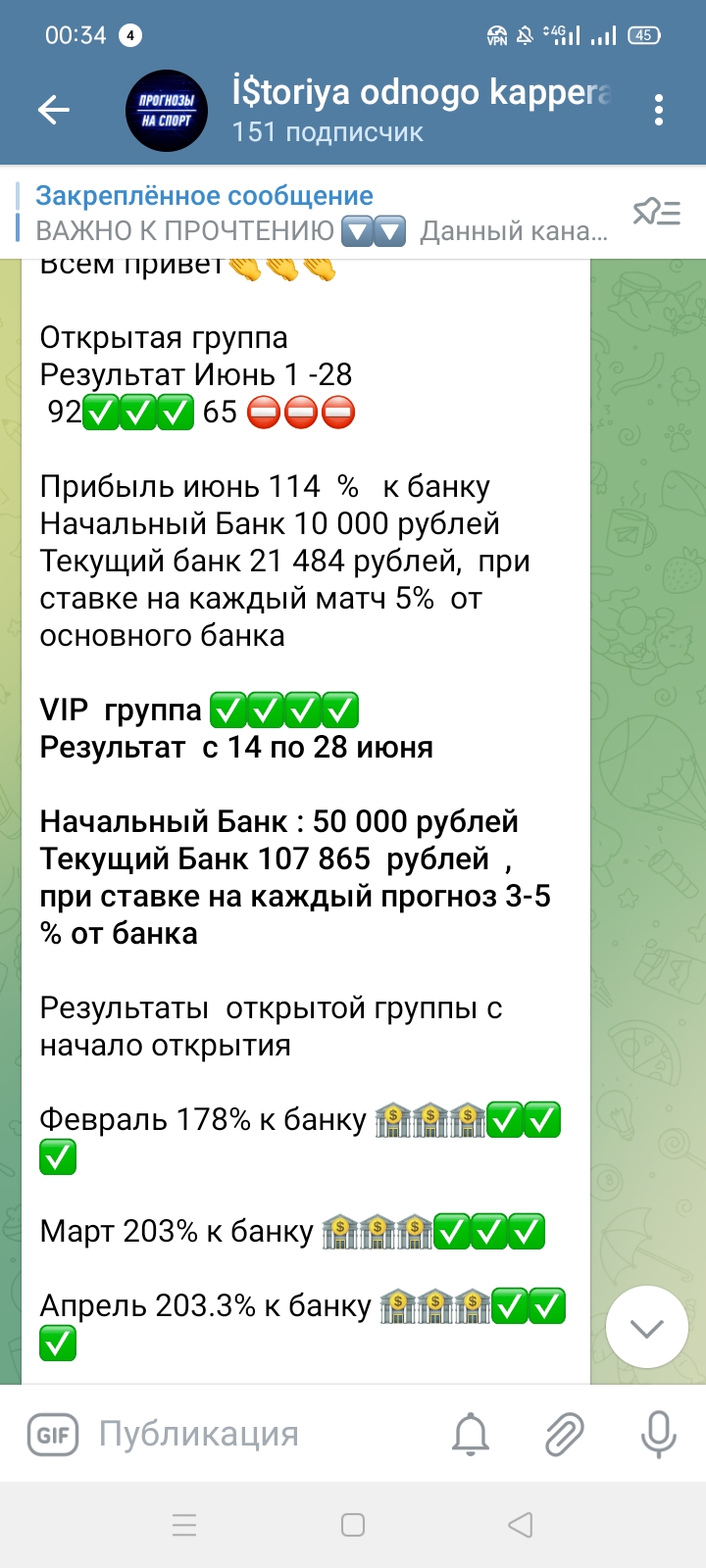Image resolution: width=706 pixels, height=1568 pixels.
Task: Open the pinned messages list icon
Action: coord(656,212)
